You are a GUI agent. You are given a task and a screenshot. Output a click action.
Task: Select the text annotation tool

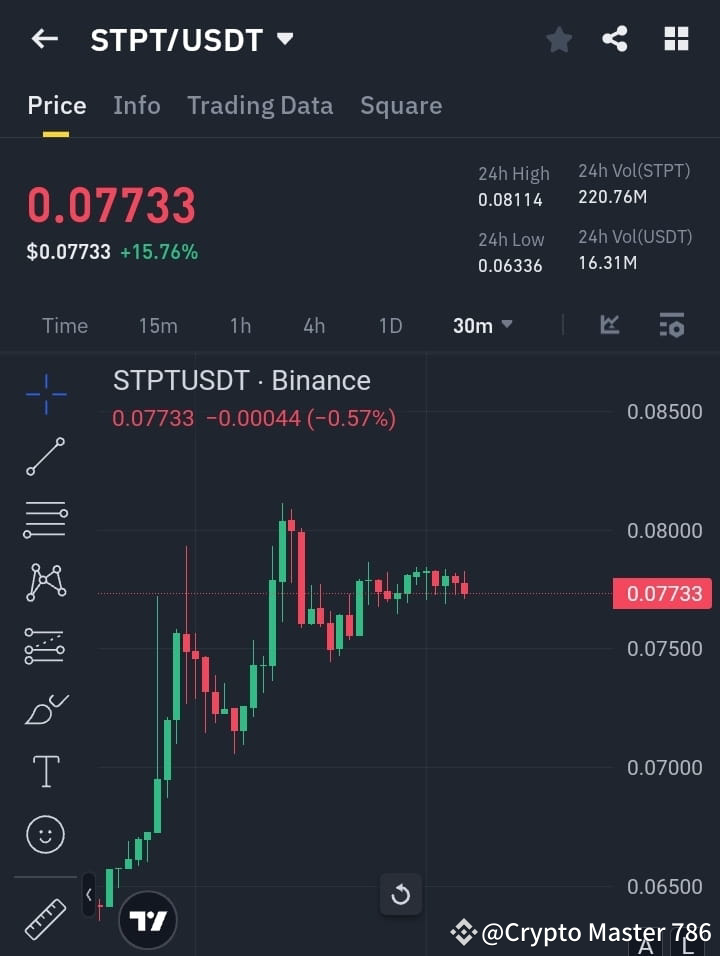click(45, 771)
